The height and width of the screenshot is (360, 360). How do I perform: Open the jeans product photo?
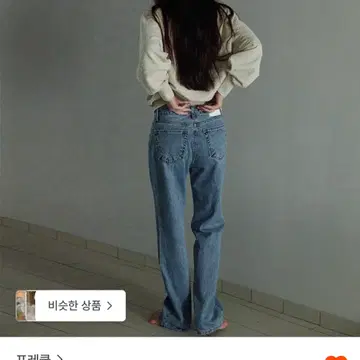point(180,168)
